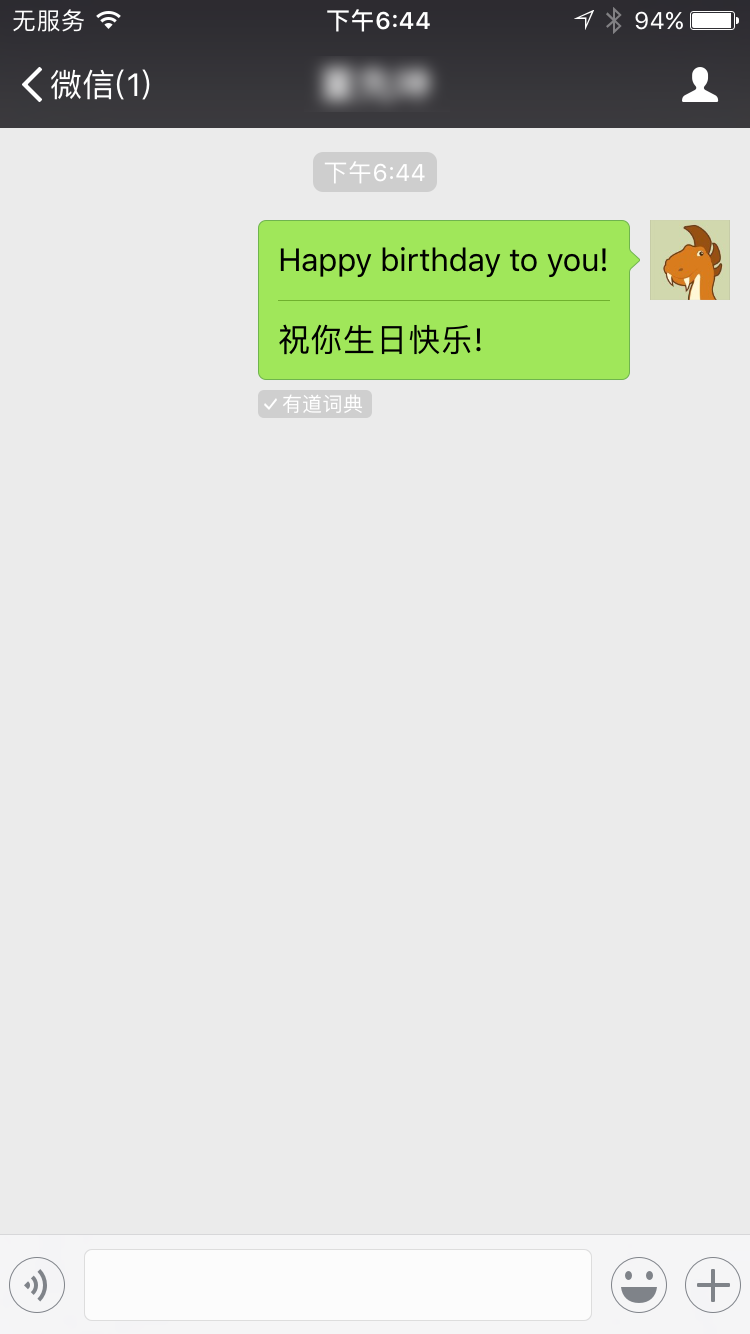Open the contact profile icon
This screenshot has height=1334, width=750.
point(700,85)
